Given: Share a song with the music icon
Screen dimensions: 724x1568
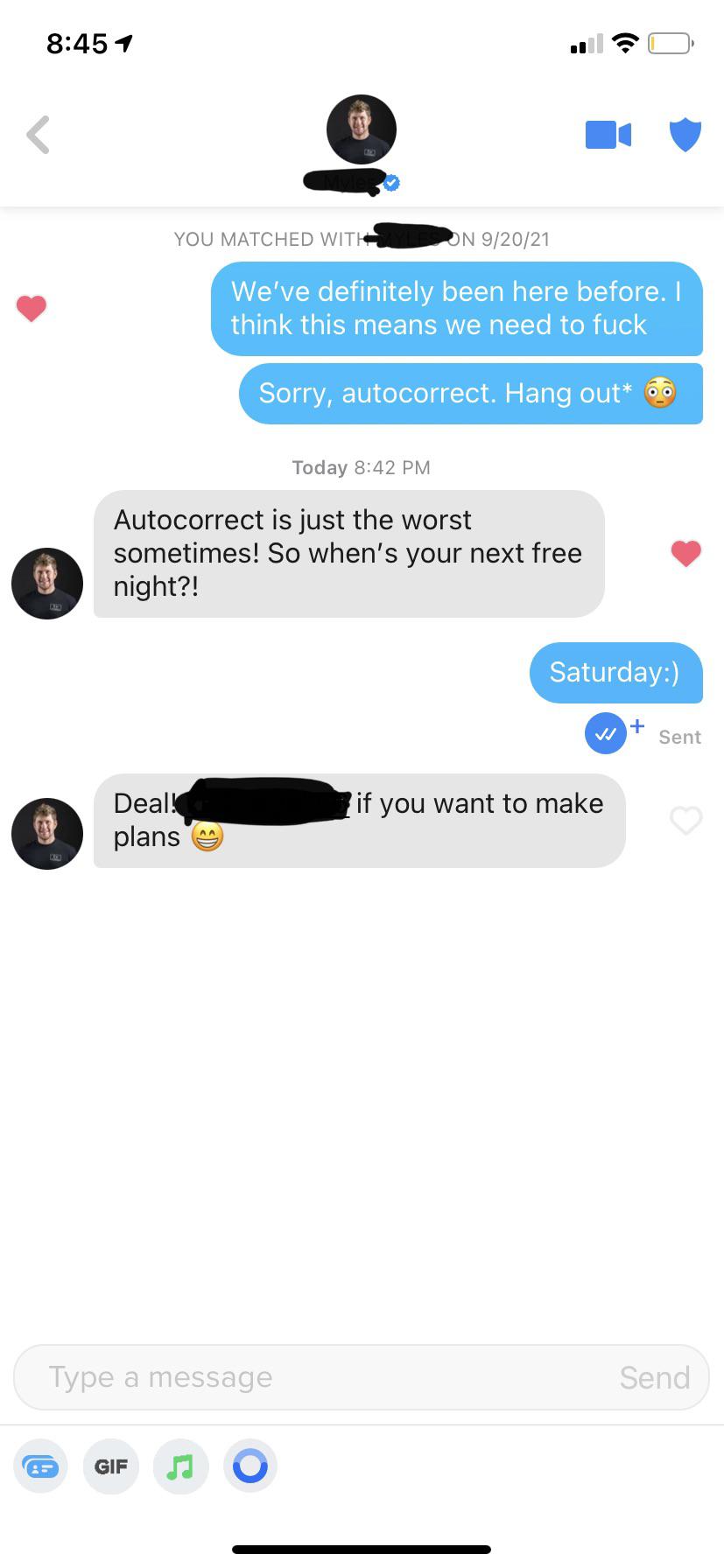Looking at the screenshot, I should coord(180,1466).
